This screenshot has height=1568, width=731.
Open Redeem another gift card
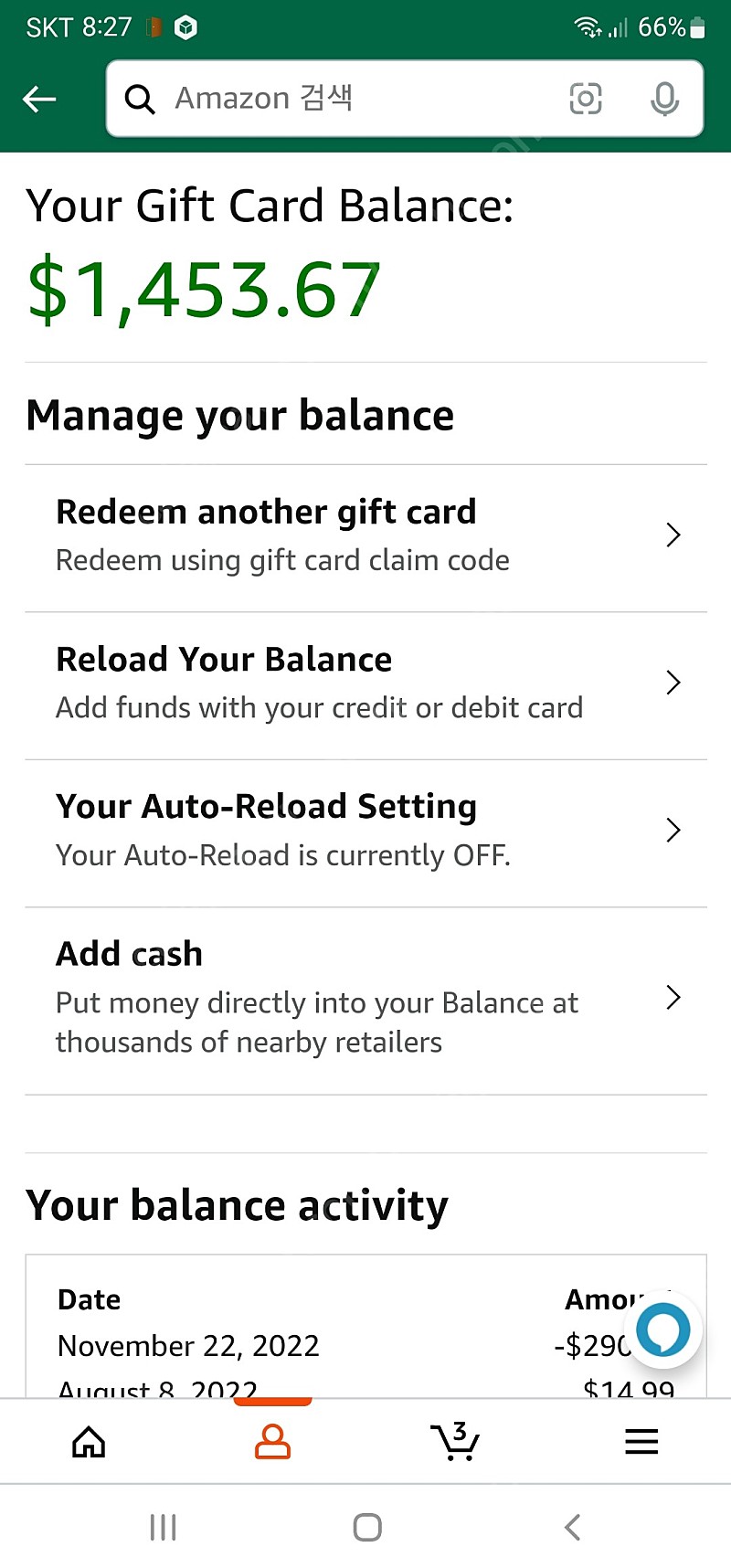365,536
